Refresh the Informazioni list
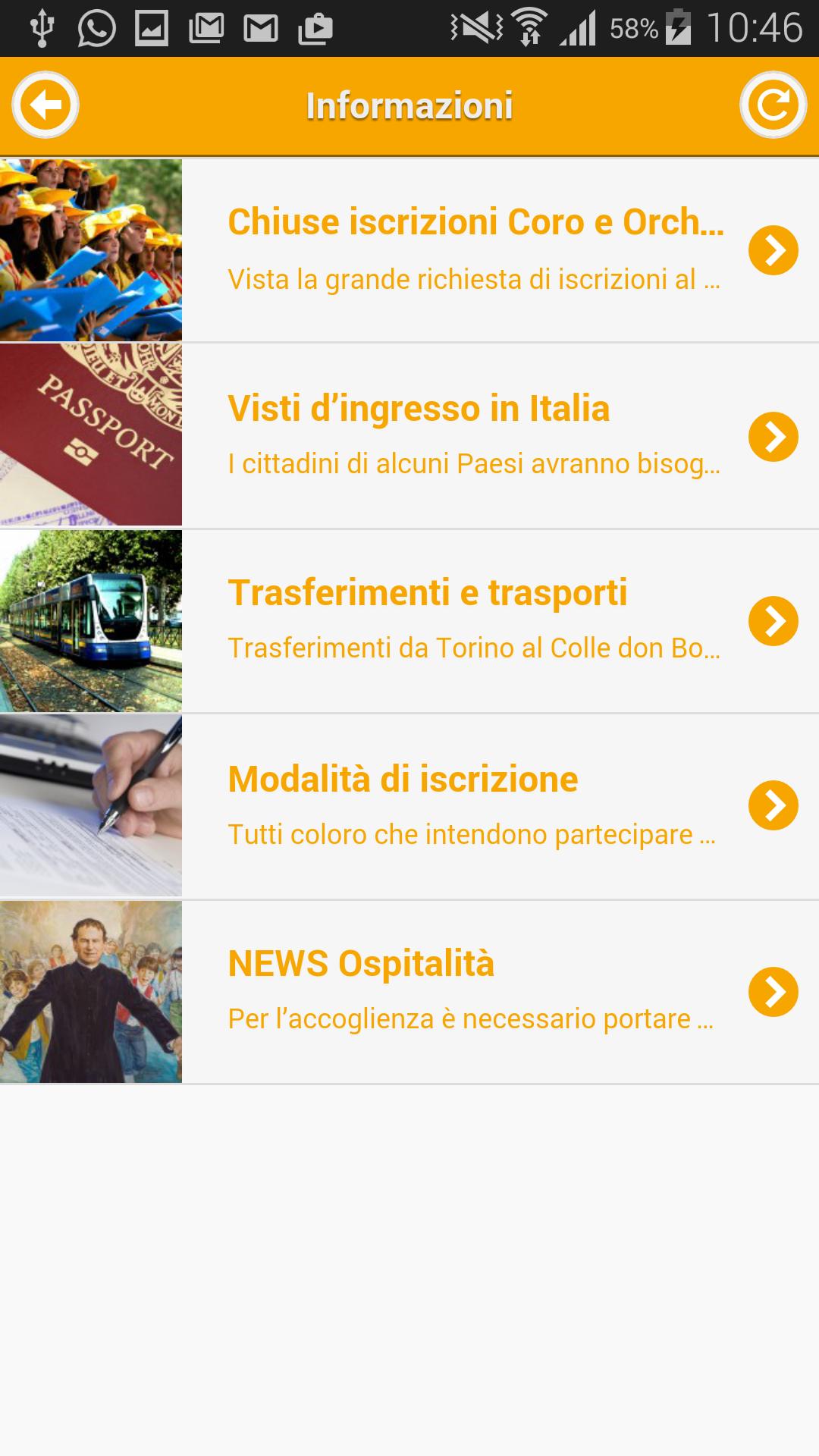The width and height of the screenshot is (819, 1456). tap(773, 105)
